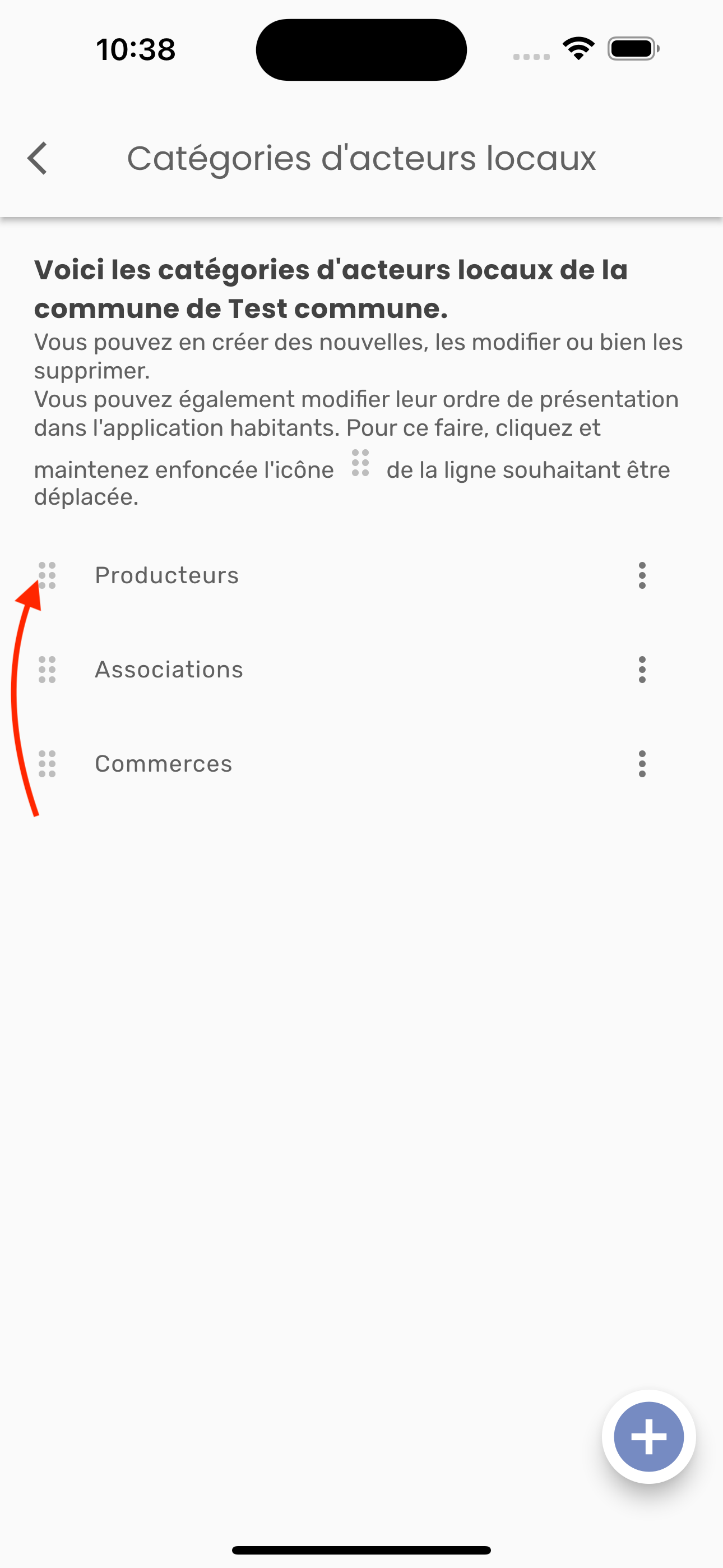The width and height of the screenshot is (723, 1568).
Task: Tap the drag handle beside Associations
Action: click(48, 670)
